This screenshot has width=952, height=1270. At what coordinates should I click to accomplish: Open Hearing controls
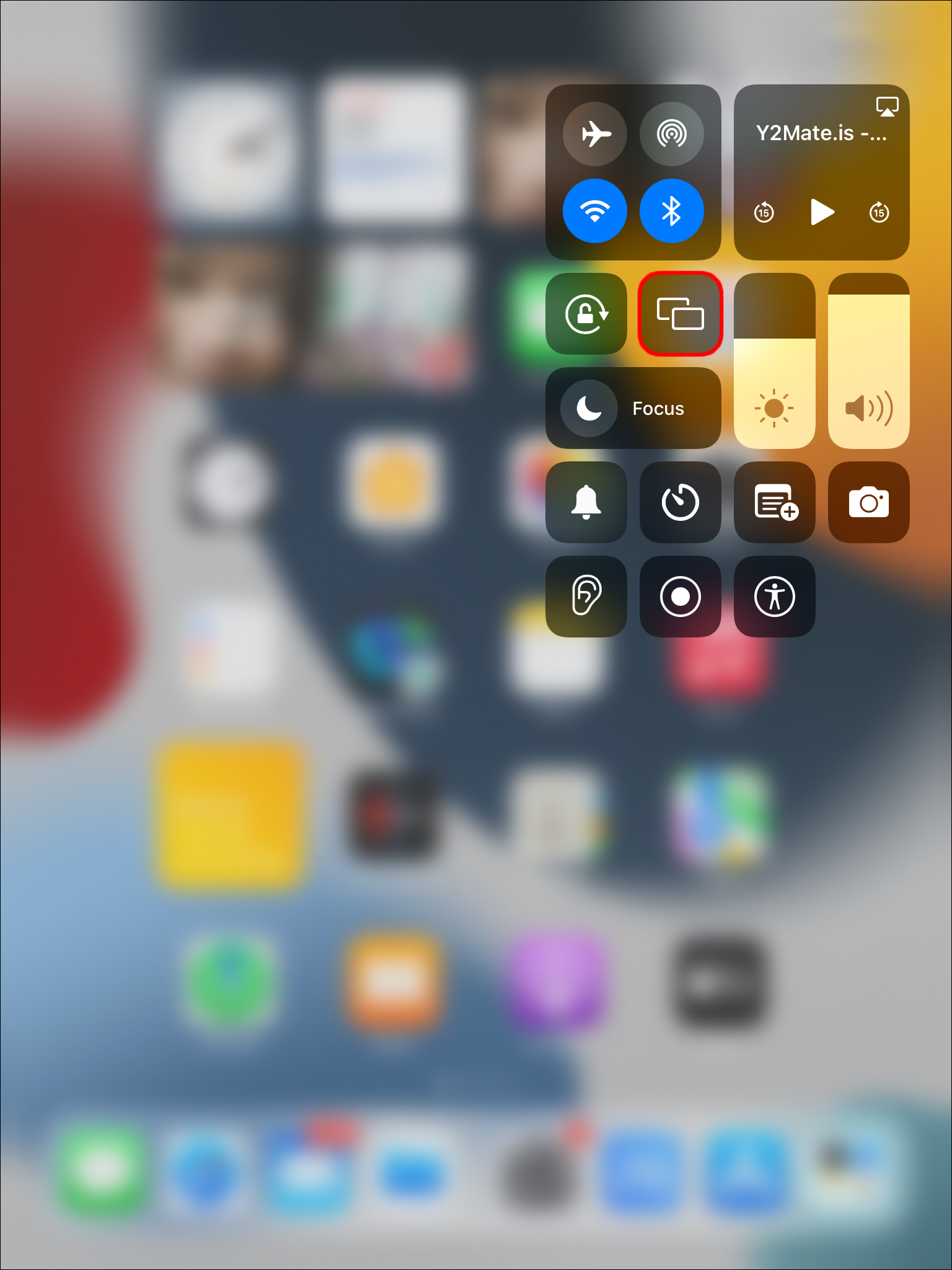pyautogui.click(x=586, y=597)
